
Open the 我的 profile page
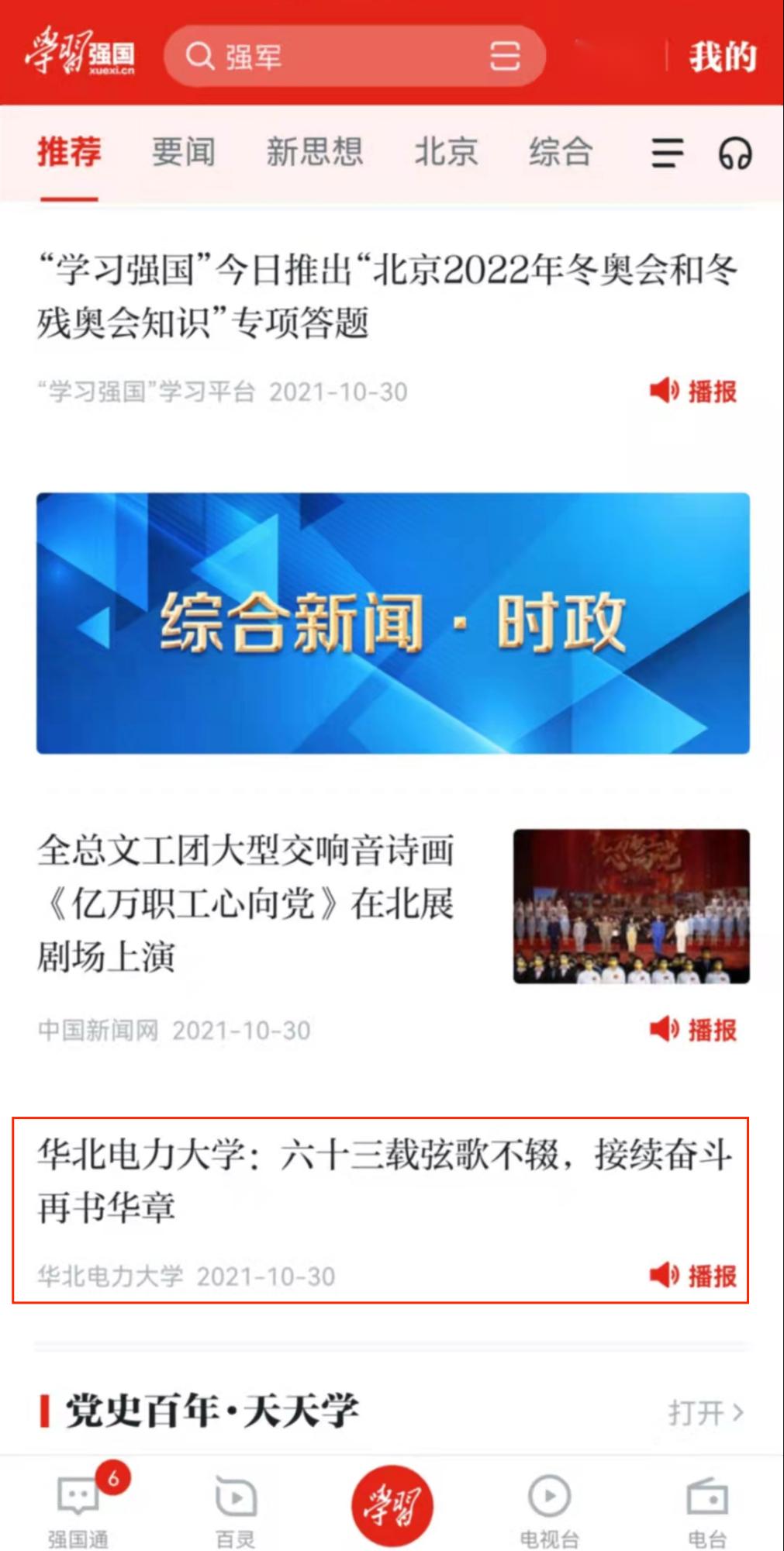coord(722,57)
